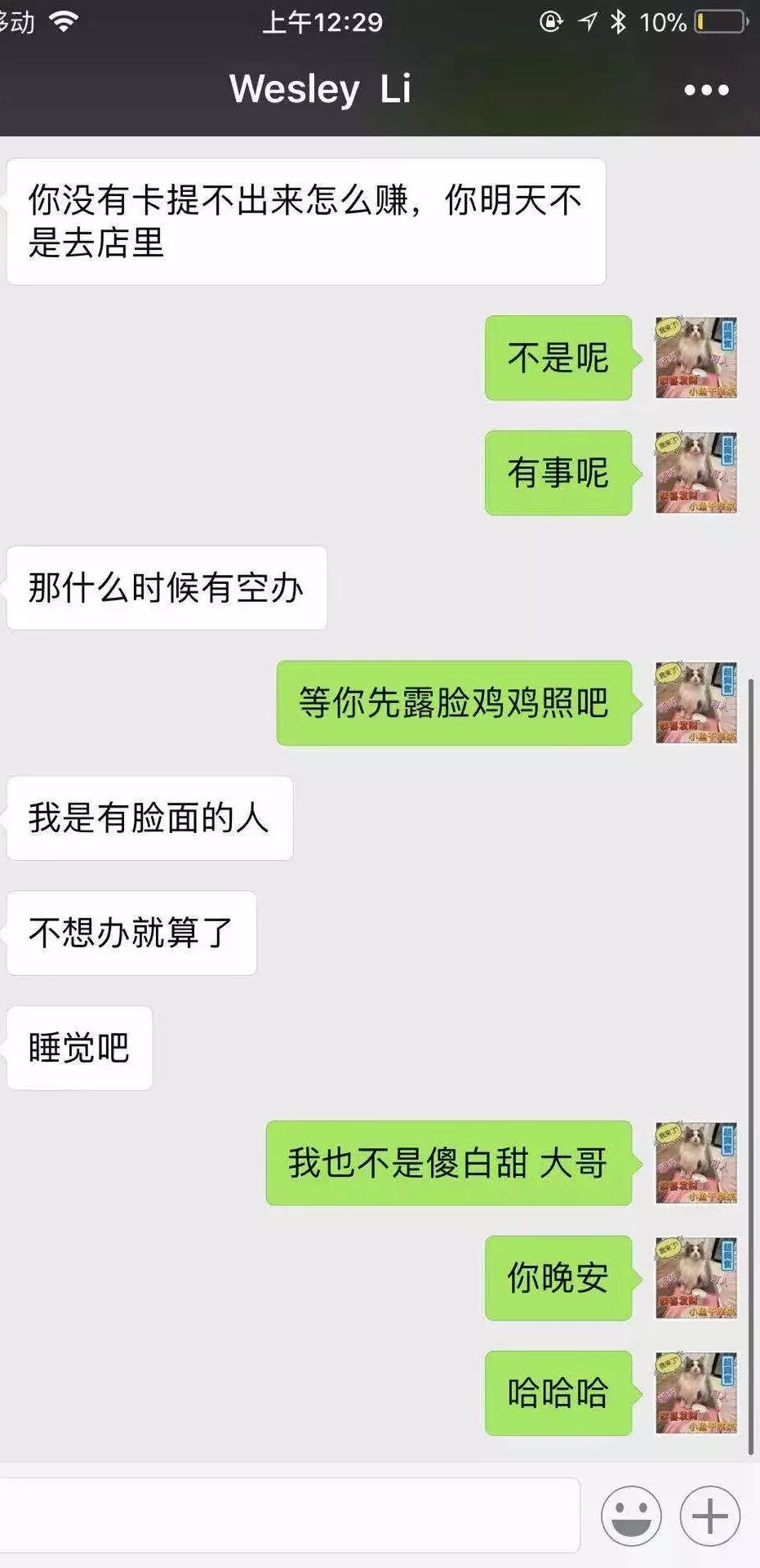Tap the cat avatar beside 不是呢

(x=696, y=358)
